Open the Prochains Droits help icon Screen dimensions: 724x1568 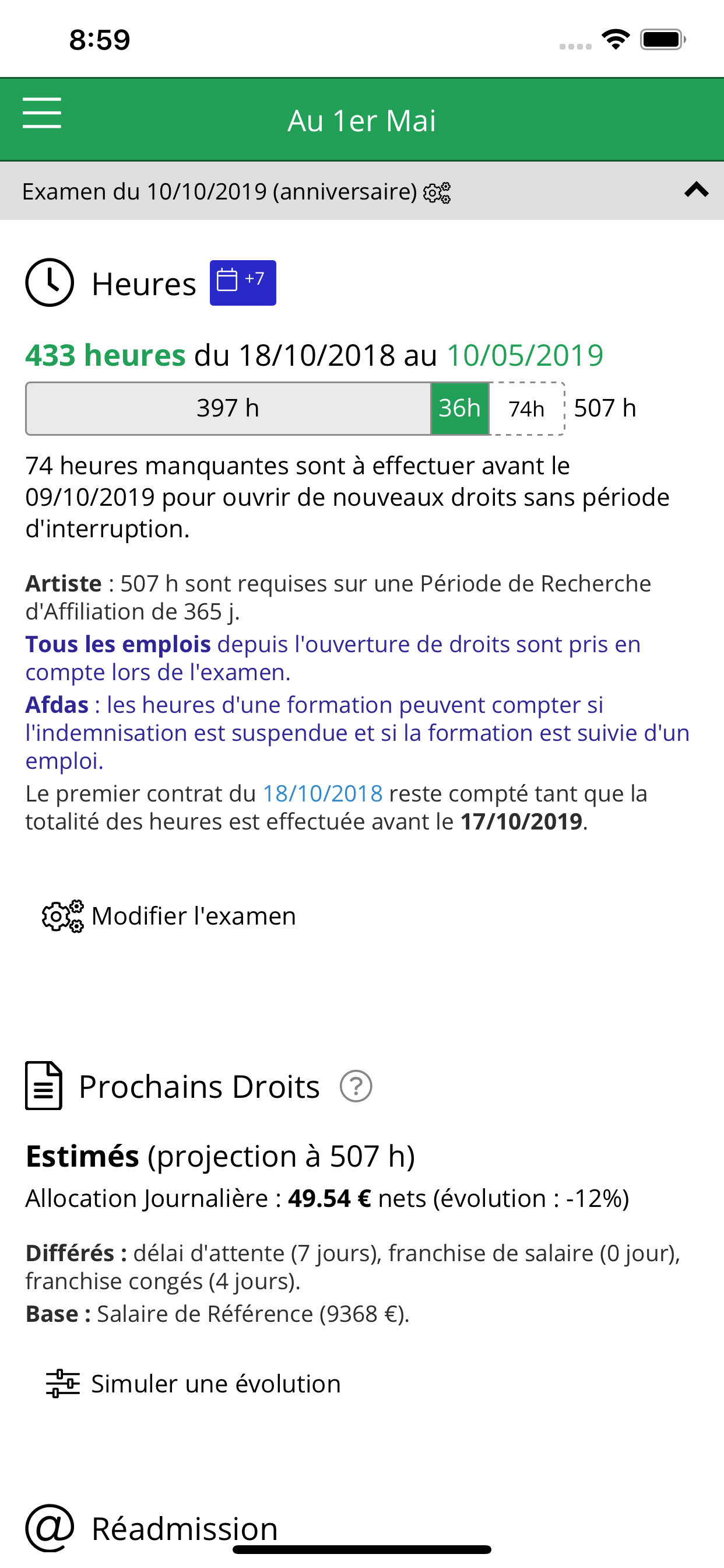[356, 1087]
